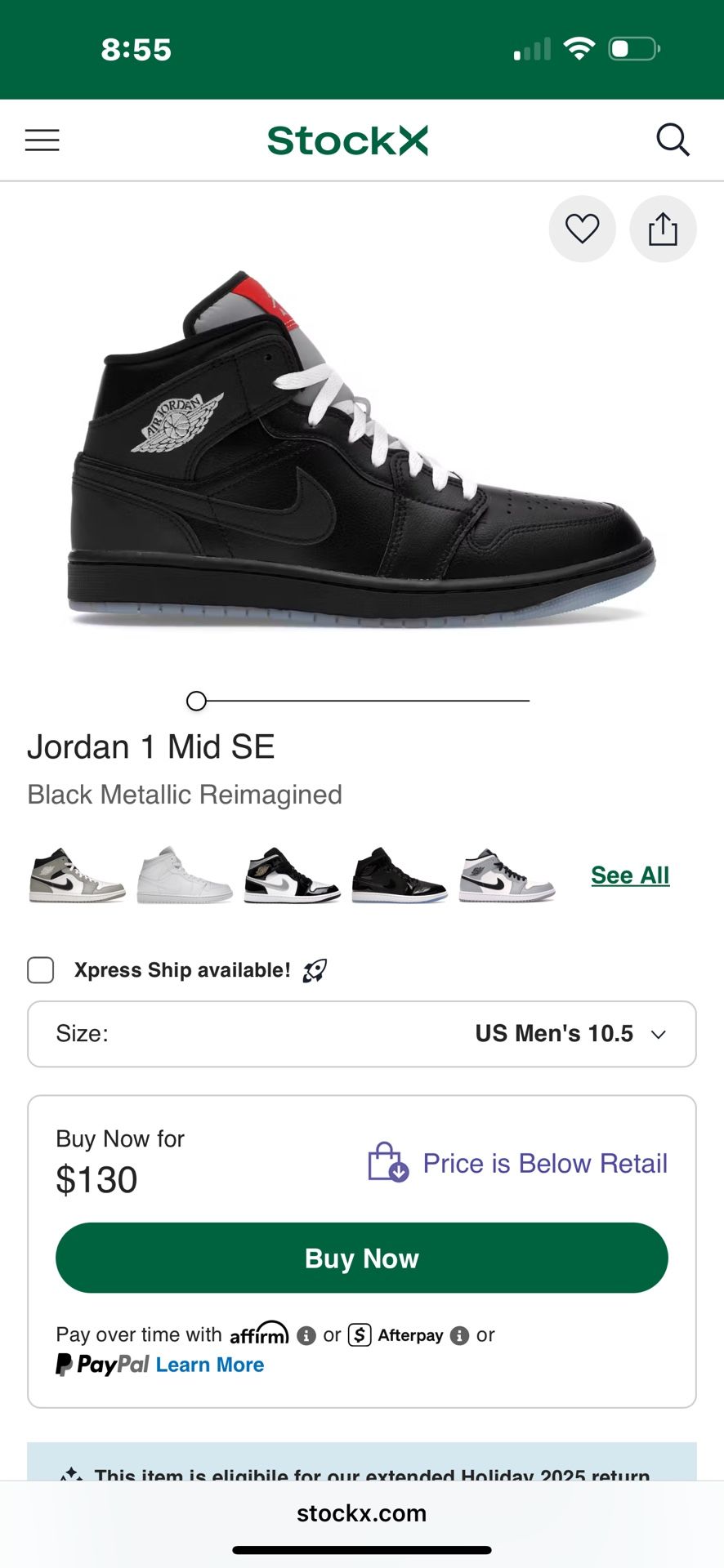The height and width of the screenshot is (1568, 724).
Task: Select the all-white Jordan thumbnail
Action: tap(183, 874)
